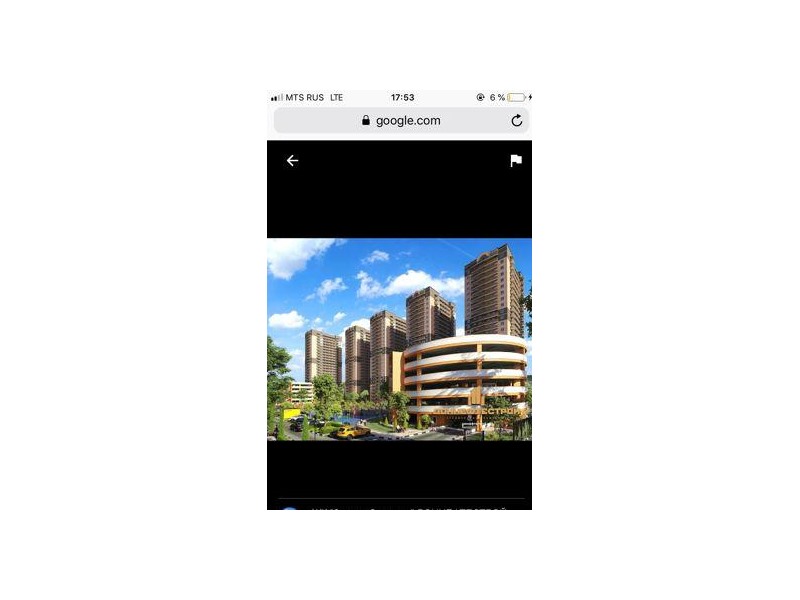Screen dimensions: 800x600
Task: Open the apartment complex image
Action: [399, 339]
